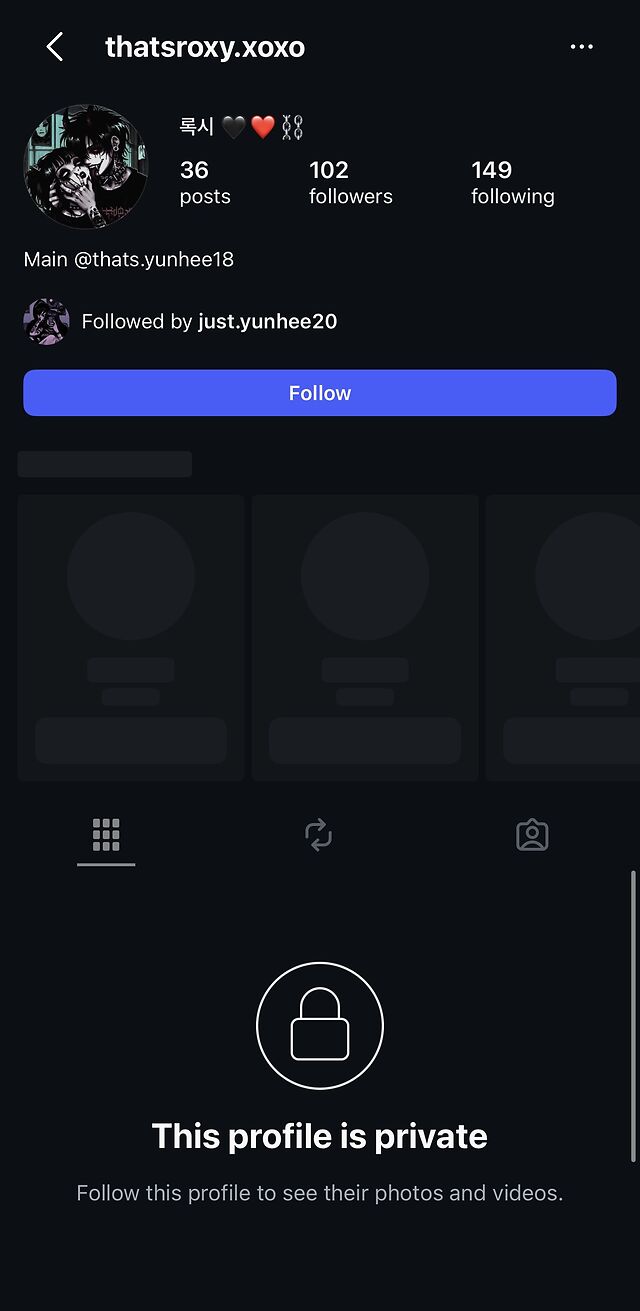The height and width of the screenshot is (1311, 640).
Task: View the 149 following list
Action: tap(512, 183)
